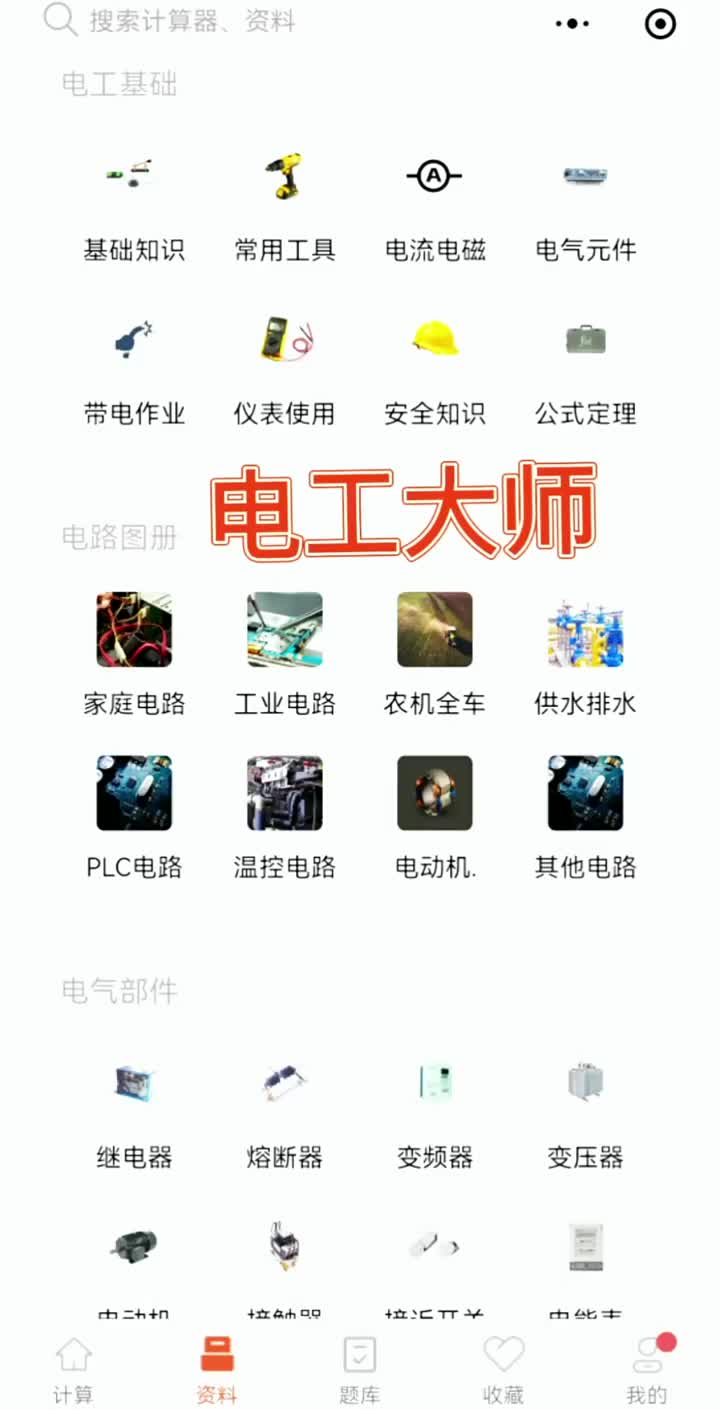Open 安全知识 category
Image resolution: width=720 pixels, height=1410 pixels.
pos(435,368)
